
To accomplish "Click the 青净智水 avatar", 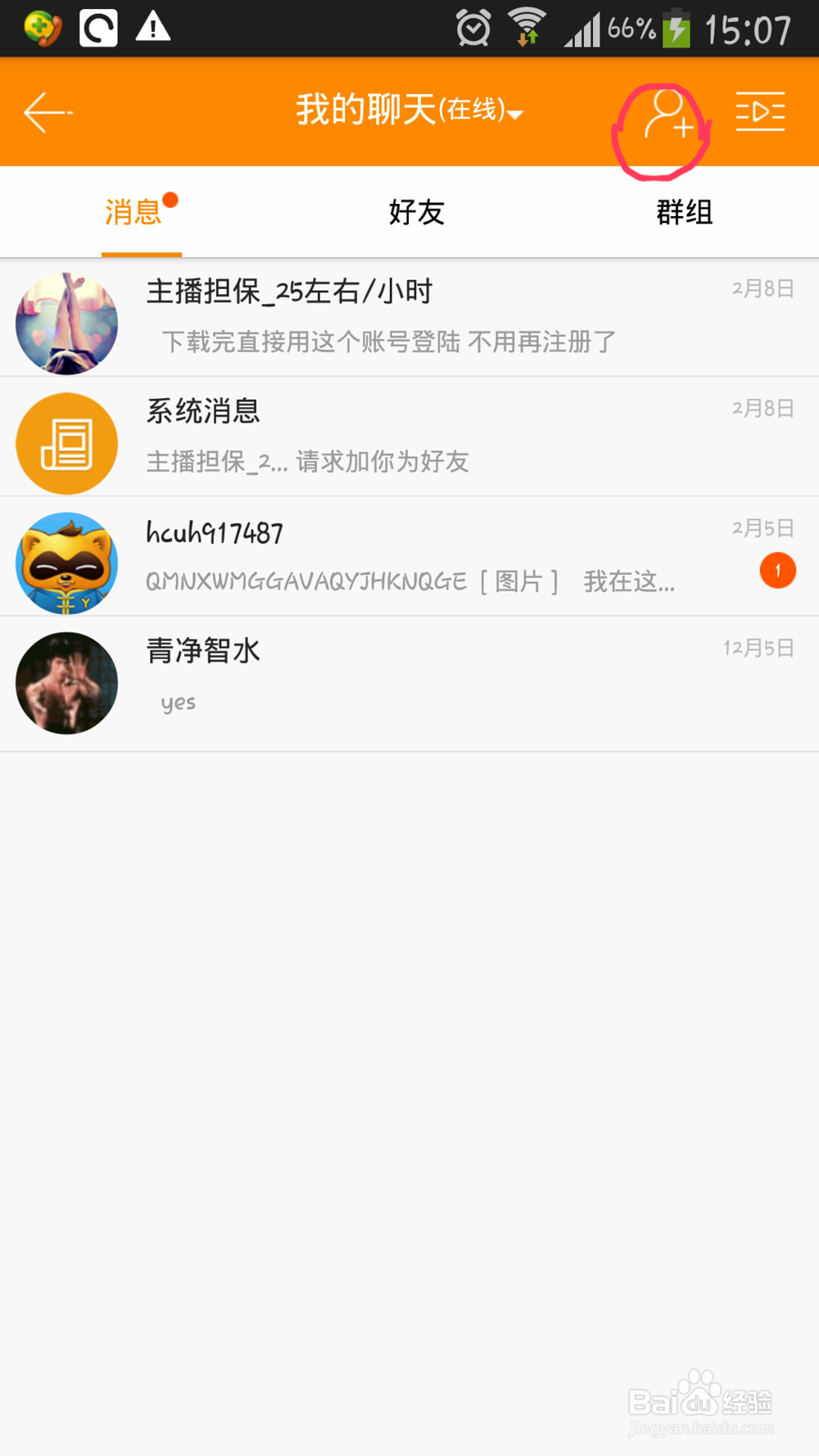I will [x=66, y=682].
